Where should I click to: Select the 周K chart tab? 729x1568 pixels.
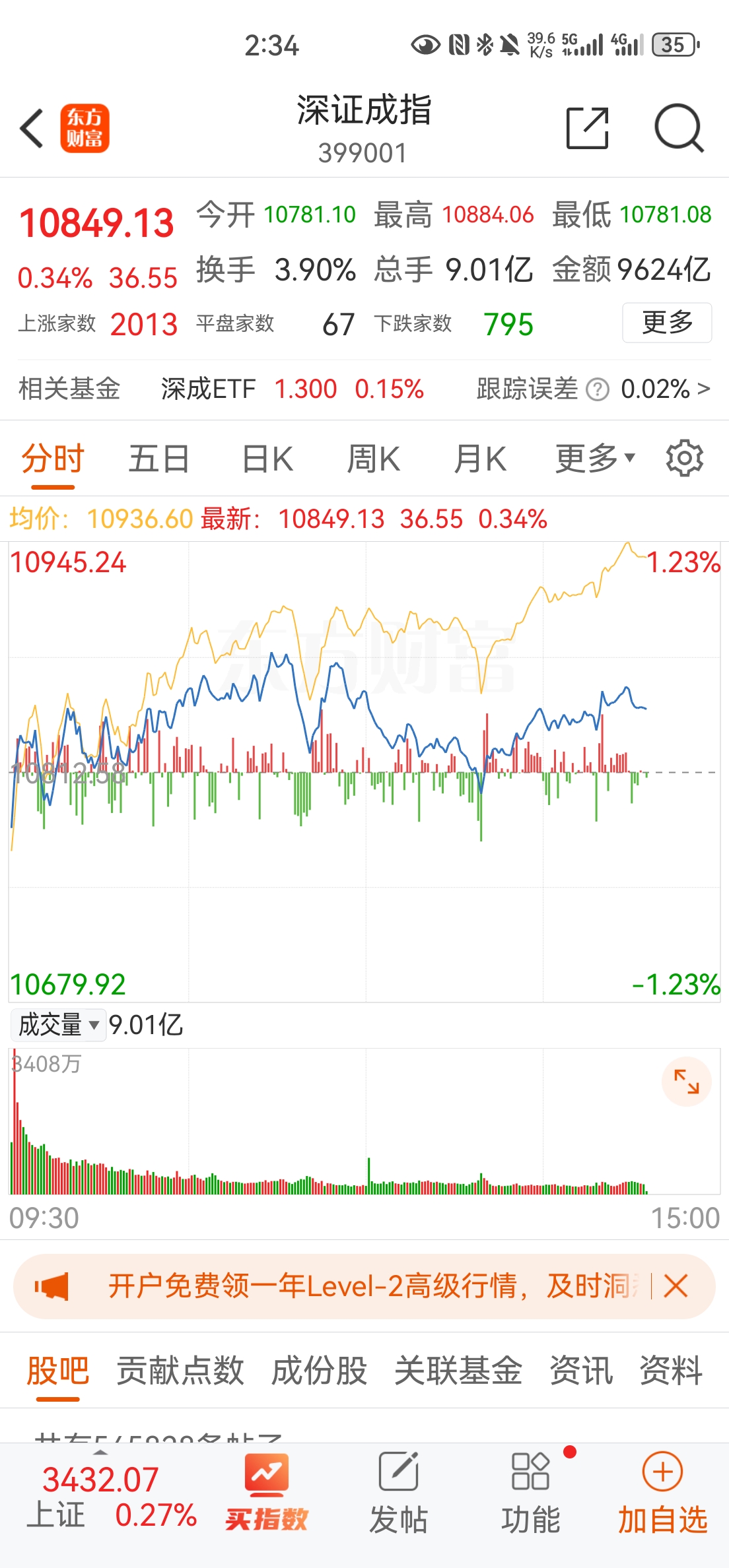pos(374,459)
